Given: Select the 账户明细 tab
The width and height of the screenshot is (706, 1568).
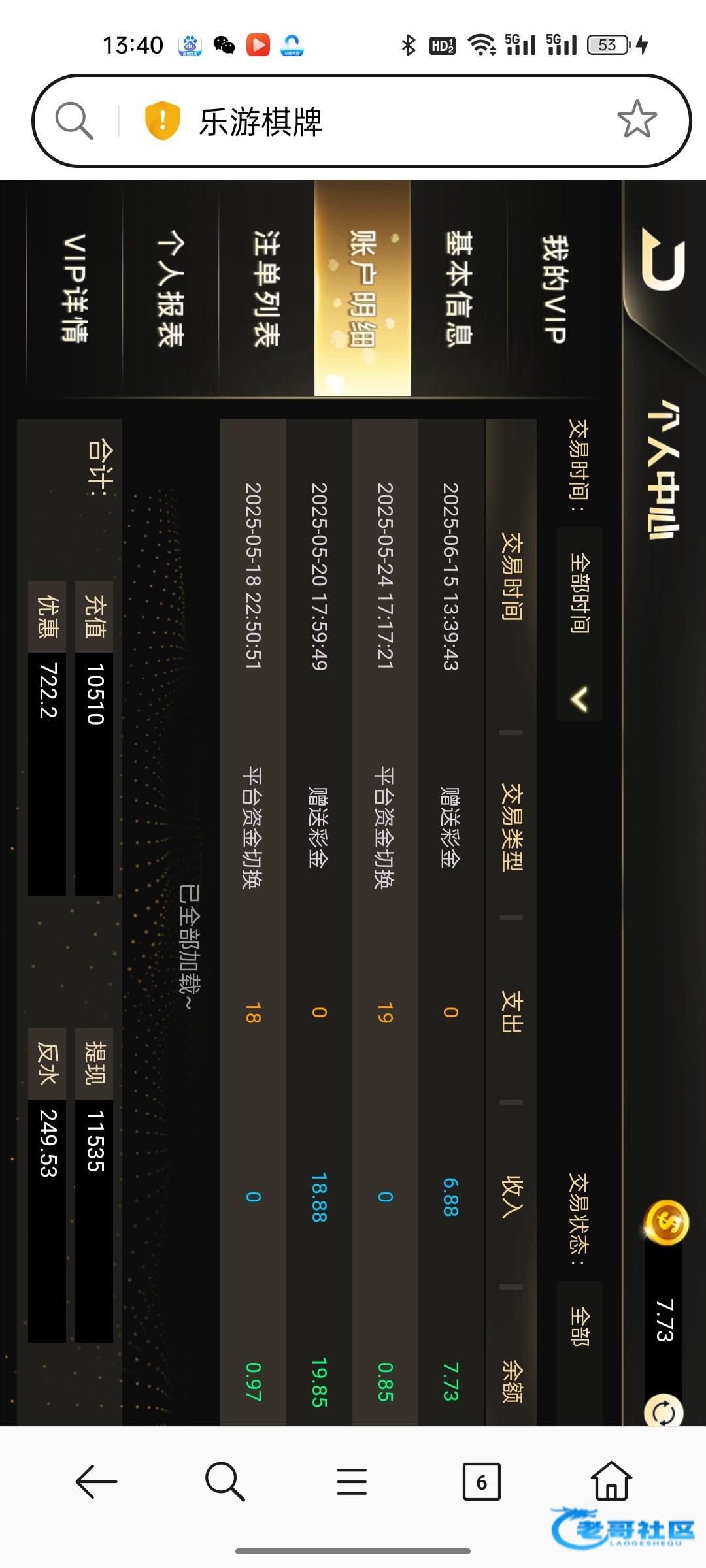Looking at the screenshot, I should (x=362, y=288).
